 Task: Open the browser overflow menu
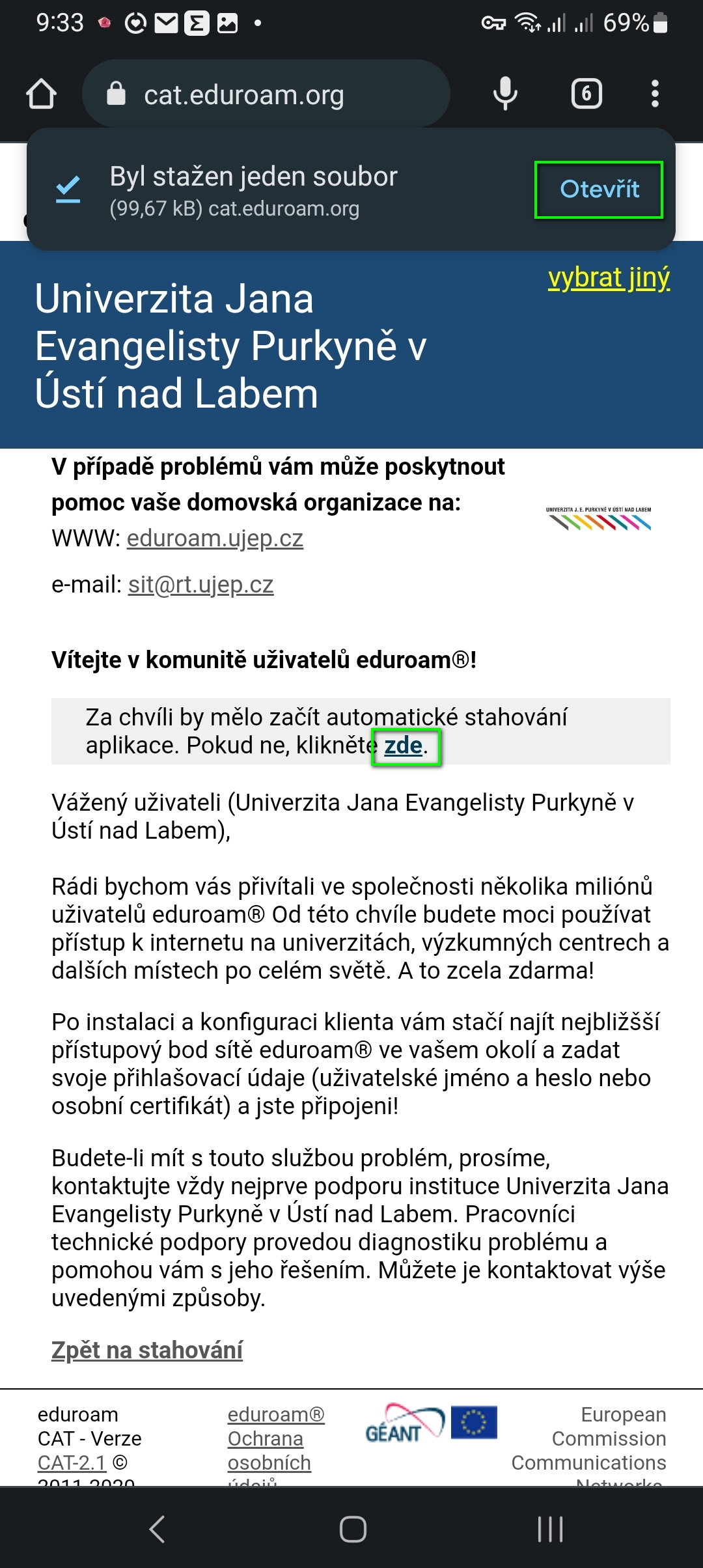655,94
